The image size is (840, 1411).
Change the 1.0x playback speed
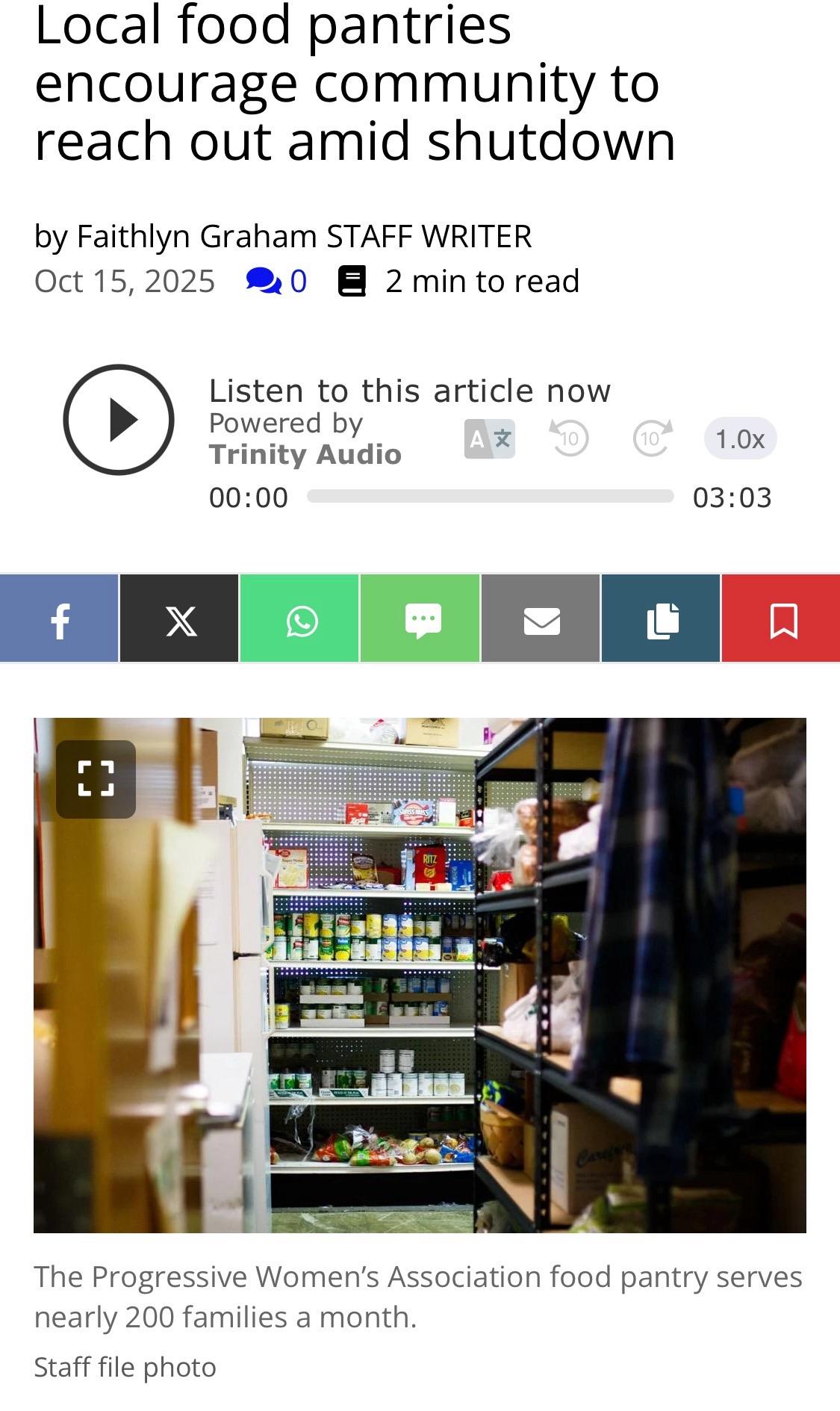click(740, 438)
